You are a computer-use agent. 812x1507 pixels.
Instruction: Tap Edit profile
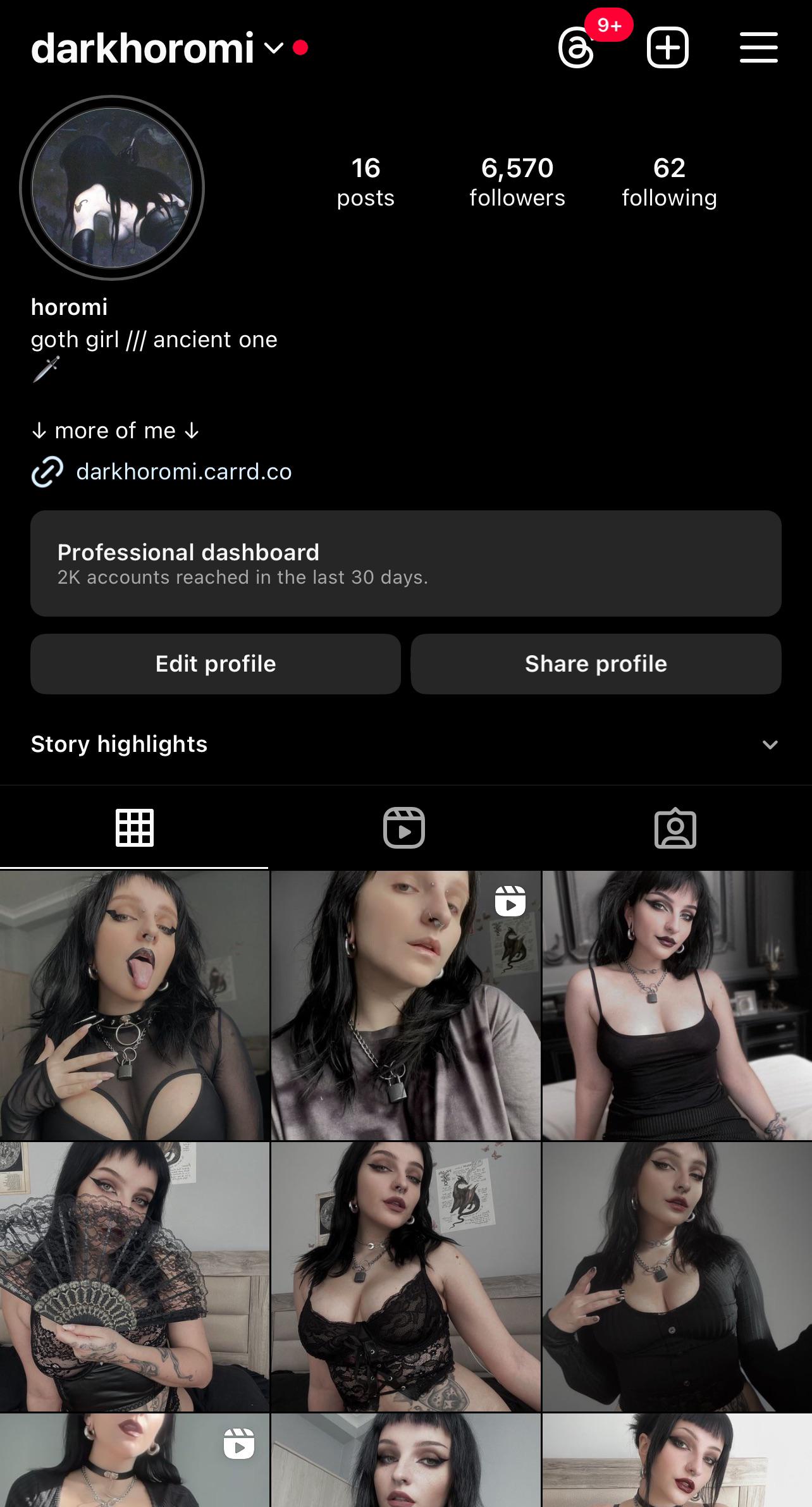pyautogui.click(x=215, y=664)
